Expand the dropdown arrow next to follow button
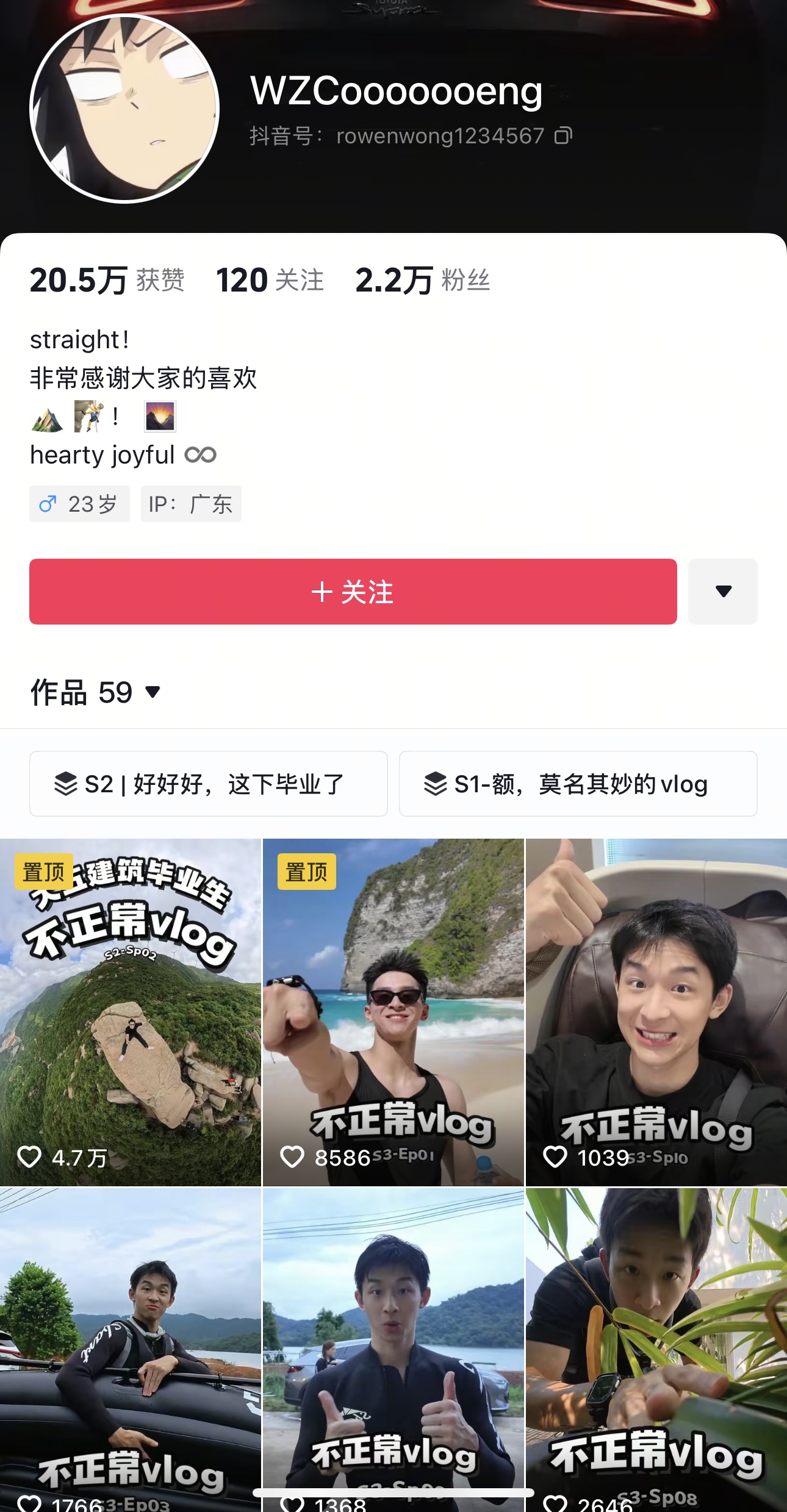The width and height of the screenshot is (787, 1512). point(723,591)
